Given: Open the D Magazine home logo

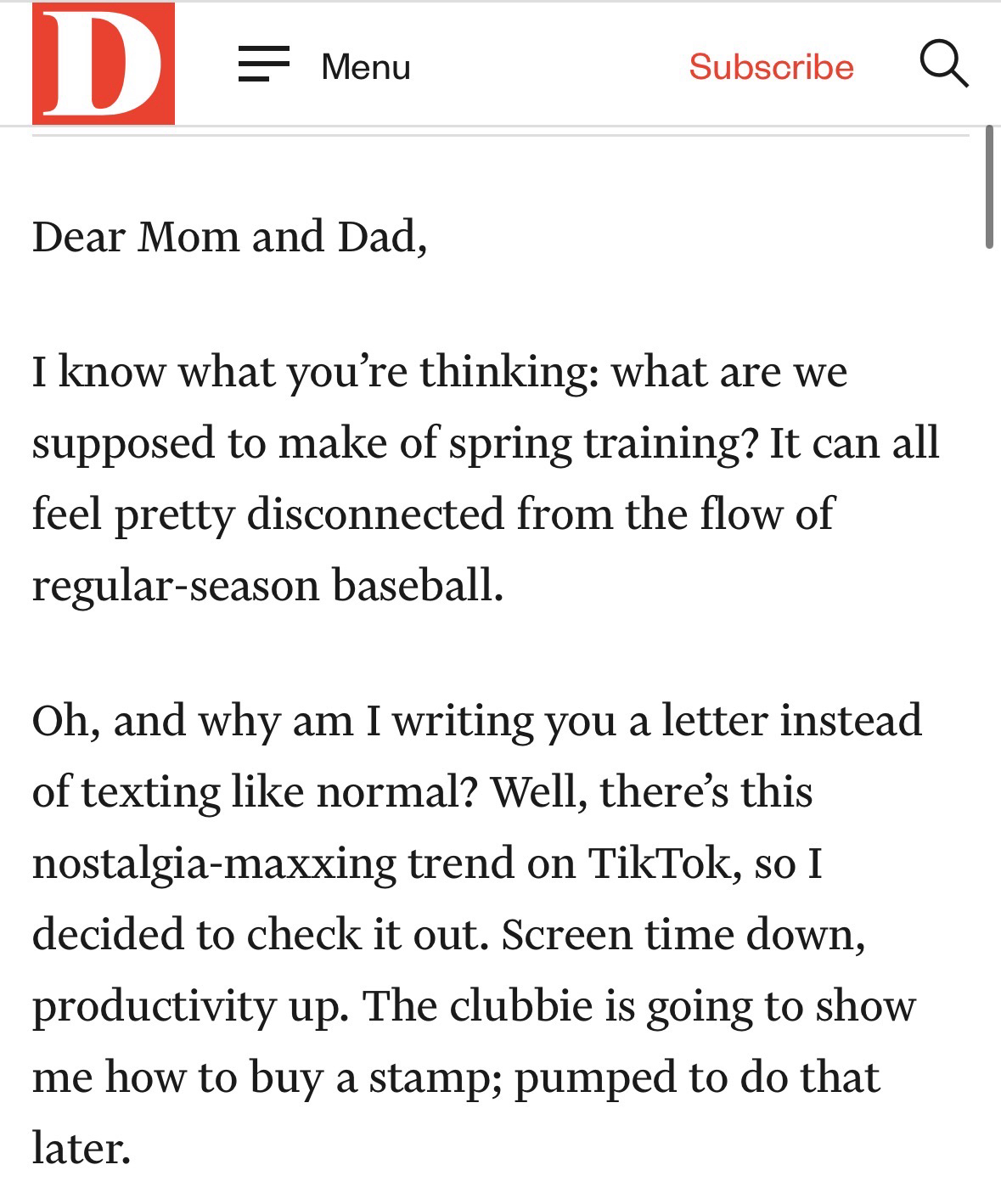Looking at the screenshot, I should 103,65.
